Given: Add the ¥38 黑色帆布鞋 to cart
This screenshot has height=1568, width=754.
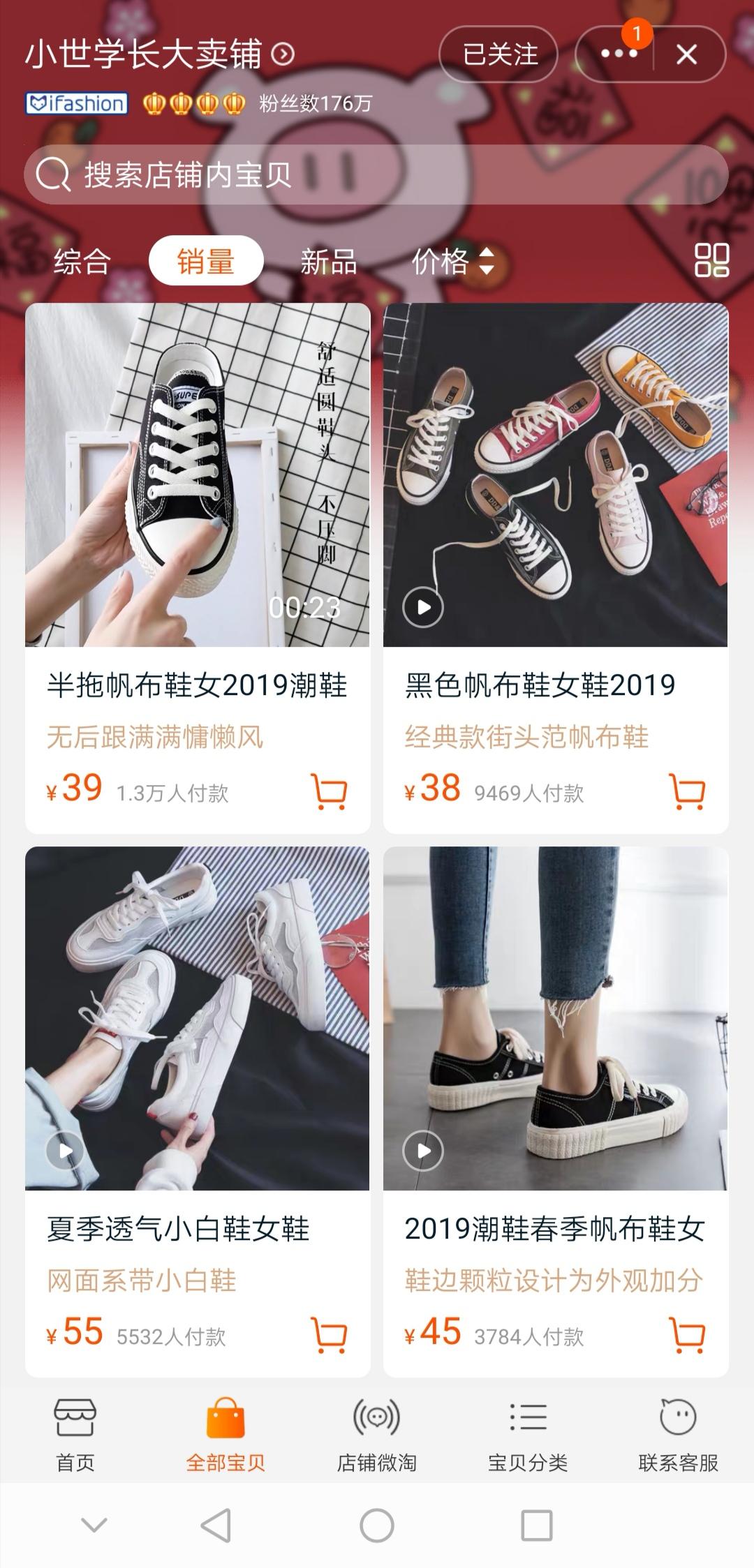Looking at the screenshot, I should click(x=687, y=791).
